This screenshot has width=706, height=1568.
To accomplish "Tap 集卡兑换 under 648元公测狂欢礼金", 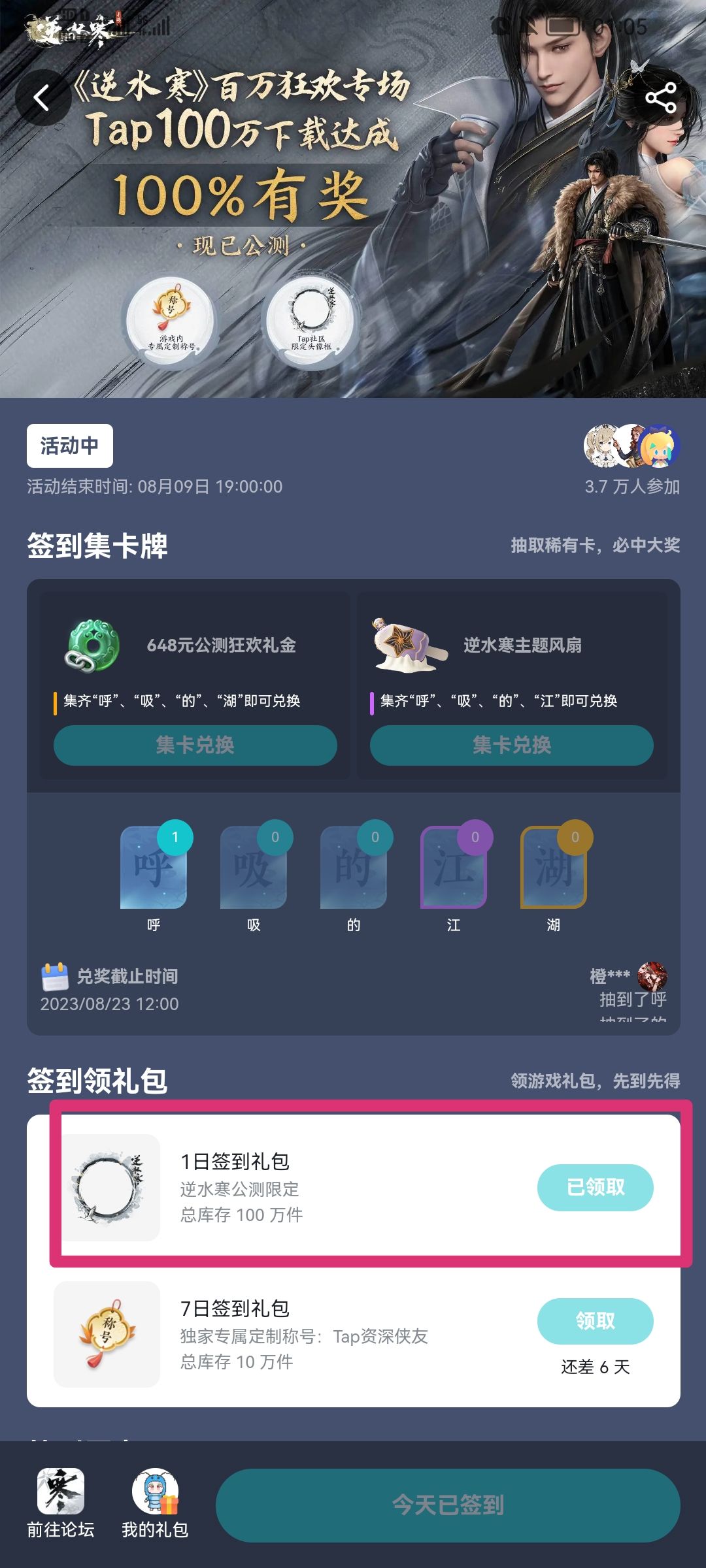I will [x=193, y=745].
